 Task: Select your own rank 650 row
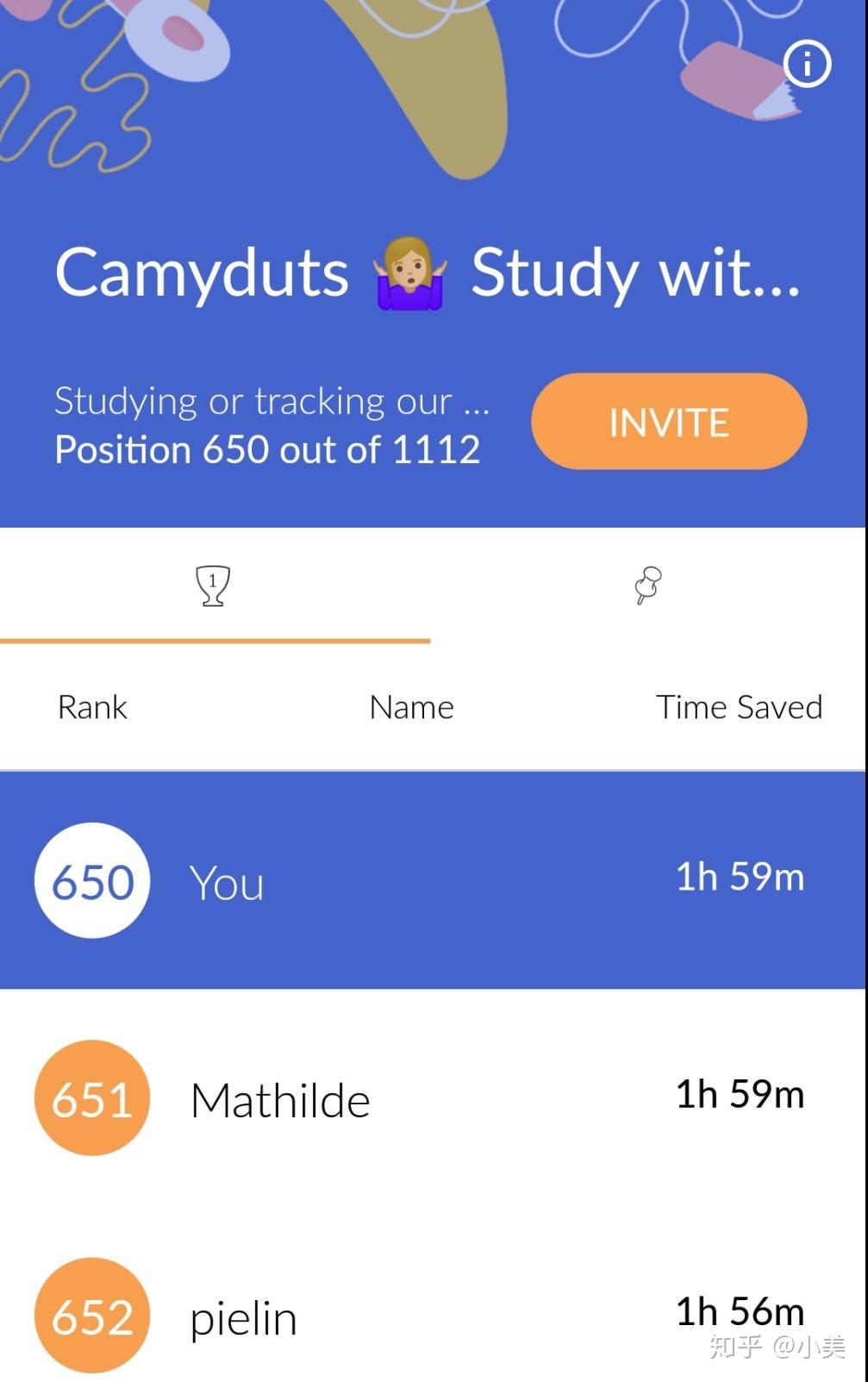433,880
